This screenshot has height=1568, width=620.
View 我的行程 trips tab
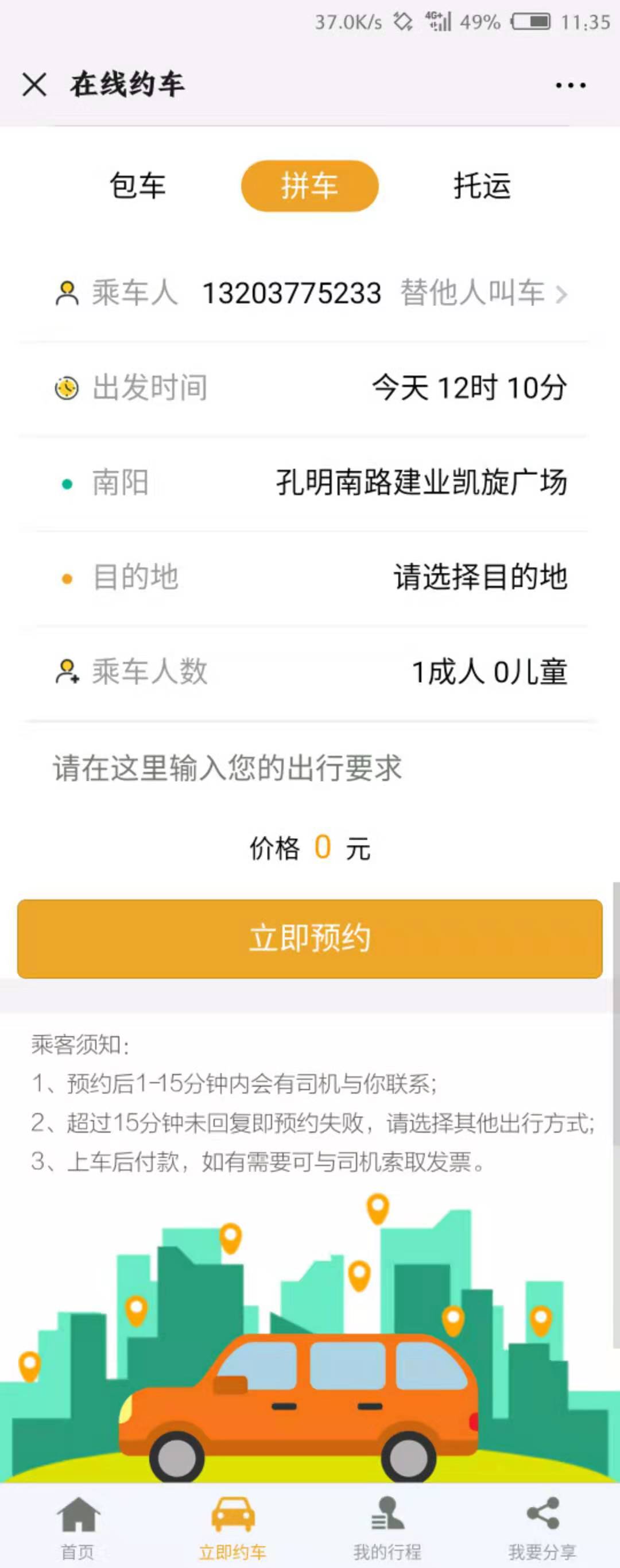pos(387,1526)
